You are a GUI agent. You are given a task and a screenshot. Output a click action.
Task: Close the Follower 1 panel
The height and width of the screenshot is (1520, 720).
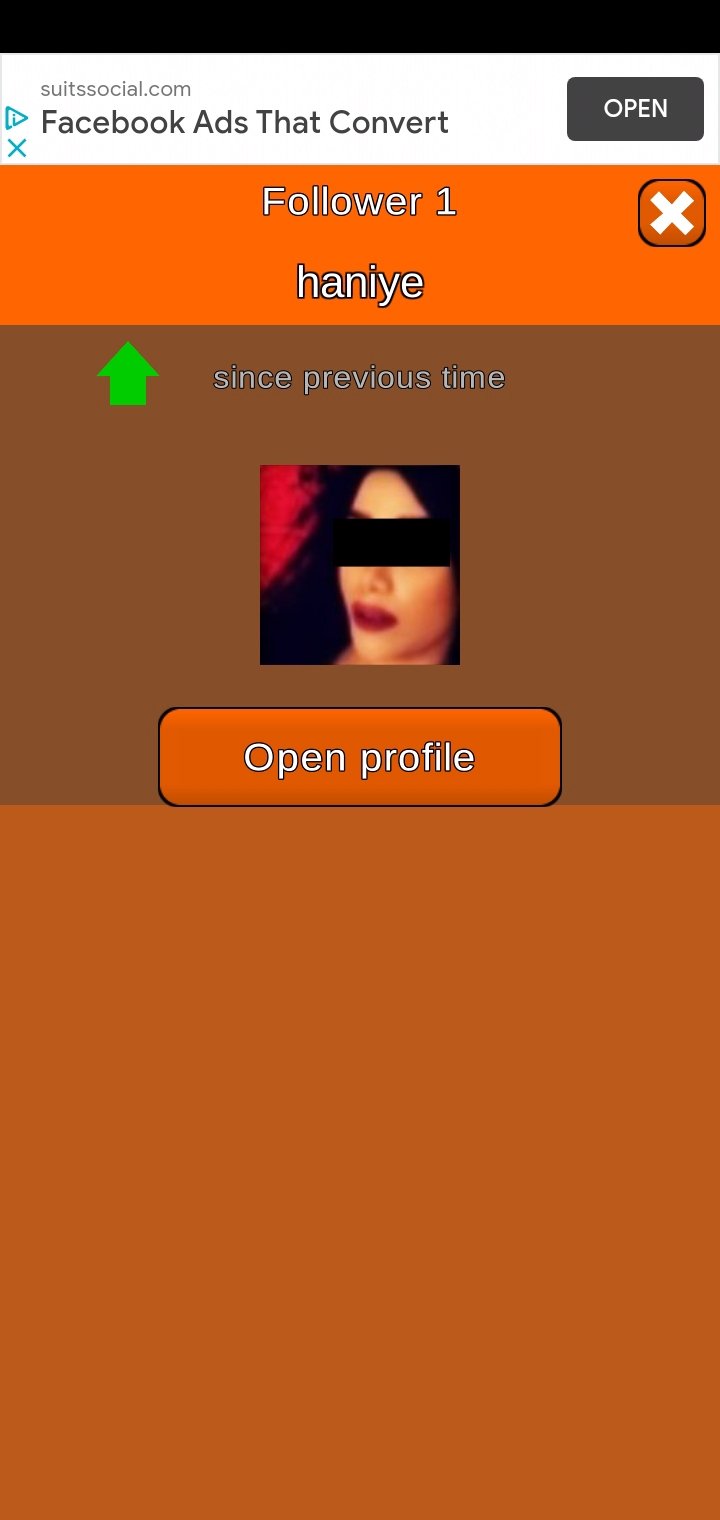[672, 213]
